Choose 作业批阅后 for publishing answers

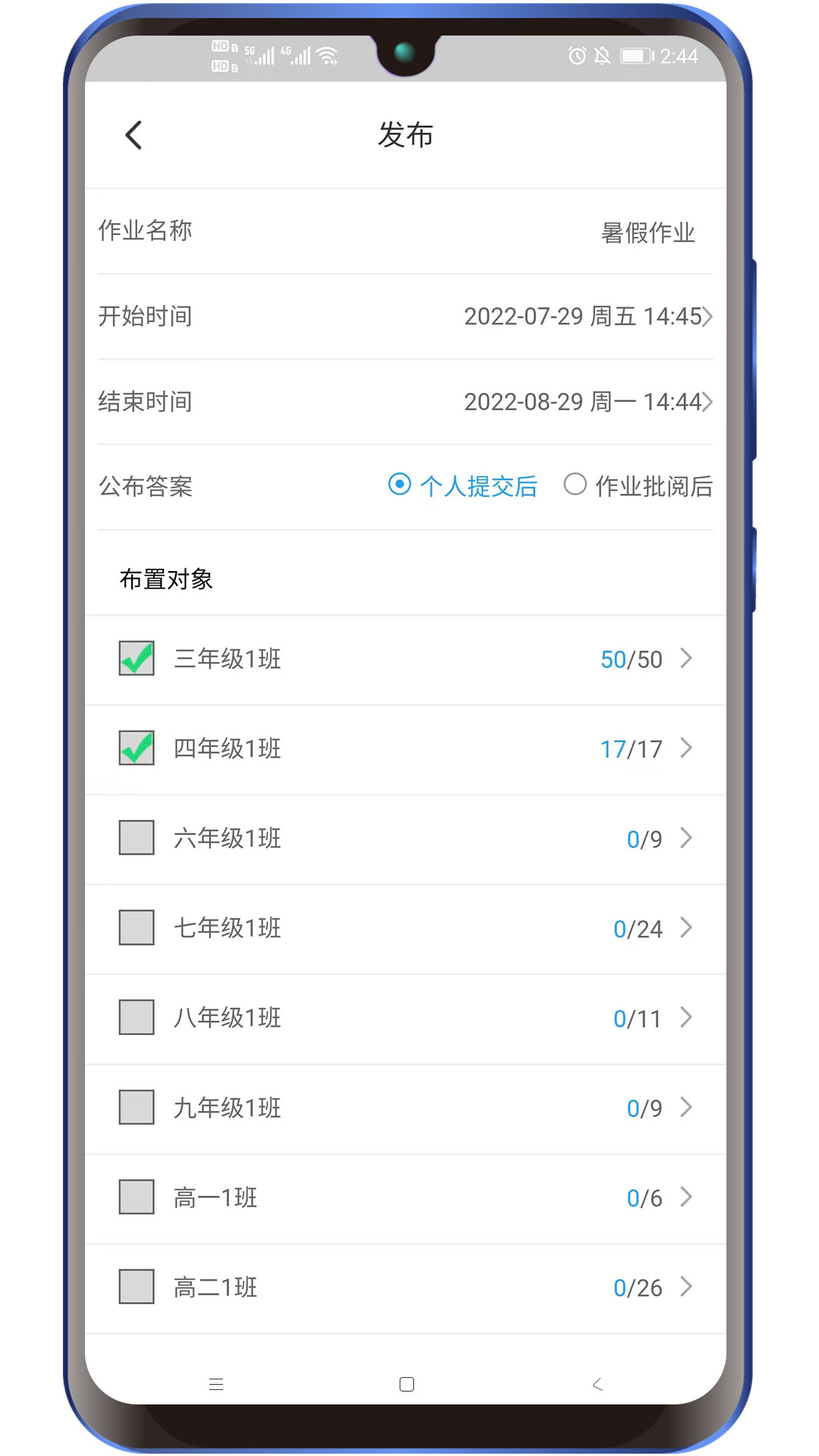coord(575,485)
